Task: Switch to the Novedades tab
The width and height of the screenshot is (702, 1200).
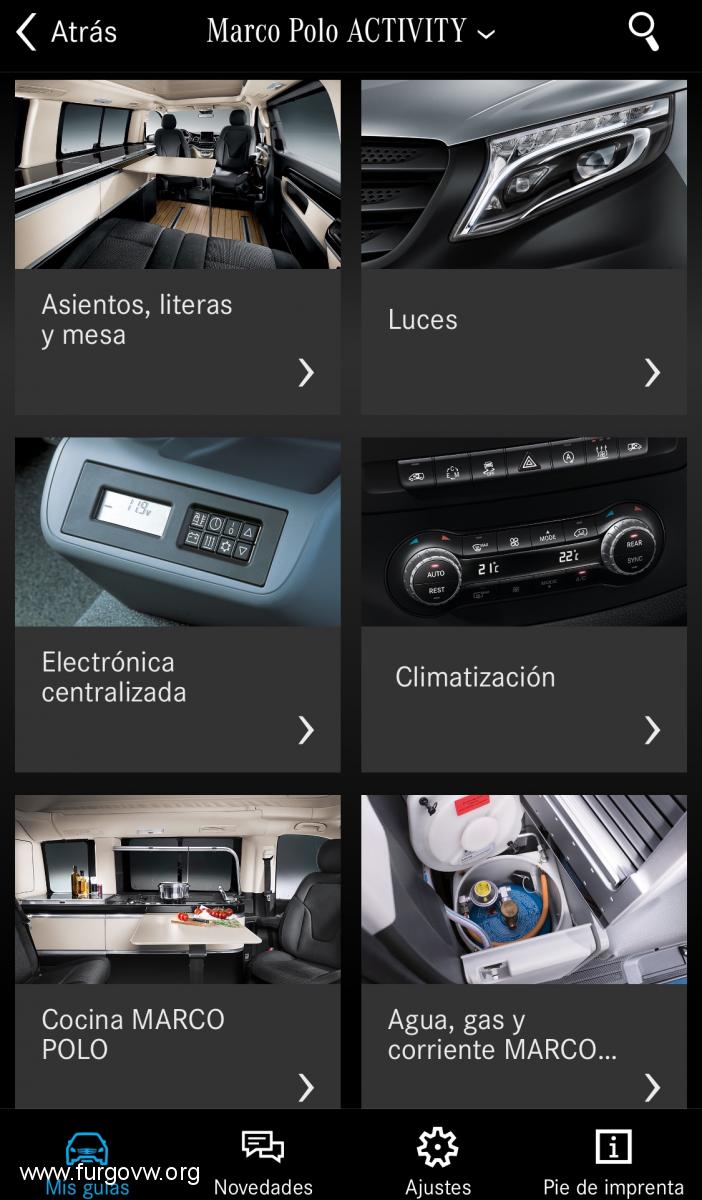Action: (x=263, y=1160)
